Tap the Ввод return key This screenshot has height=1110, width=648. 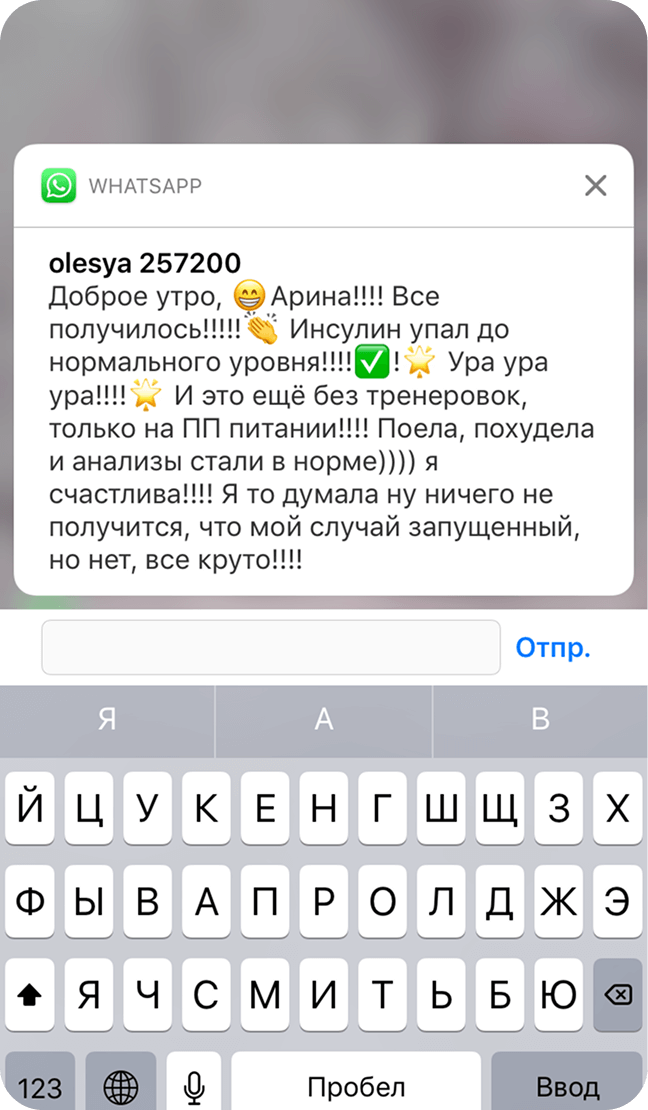[567, 1086]
